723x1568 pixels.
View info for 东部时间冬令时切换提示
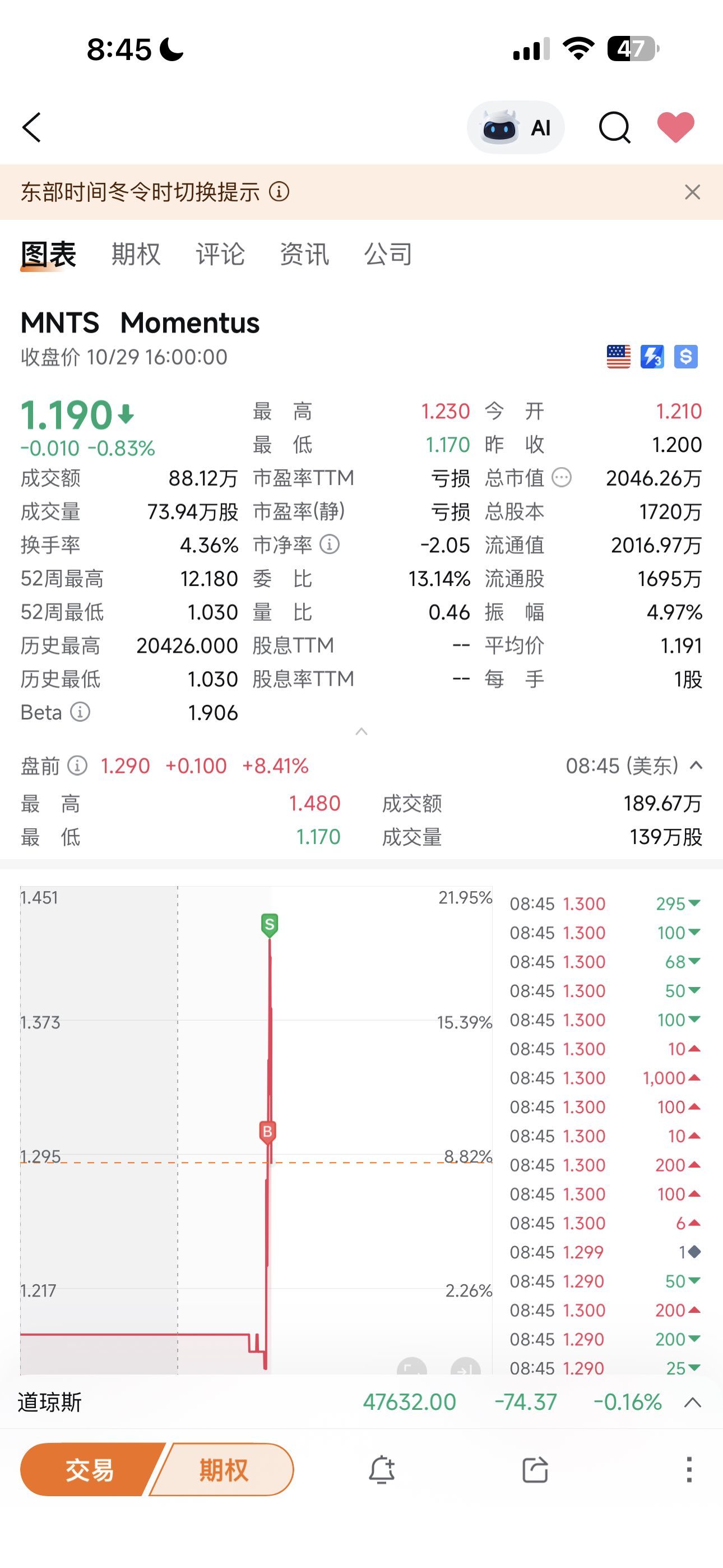(279, 192)
